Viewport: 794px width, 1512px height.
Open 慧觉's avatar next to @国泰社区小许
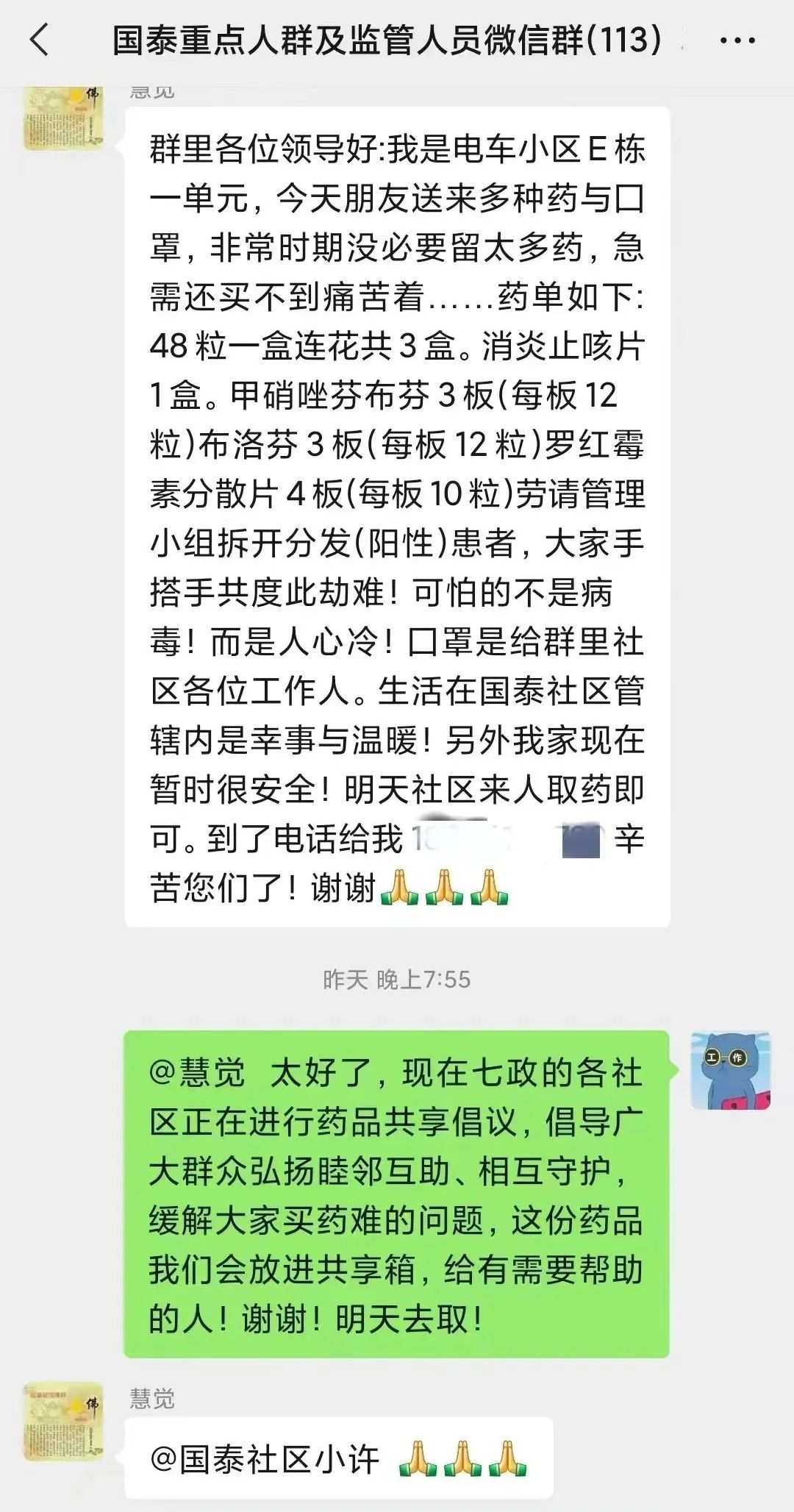(x=63, y=1422)
